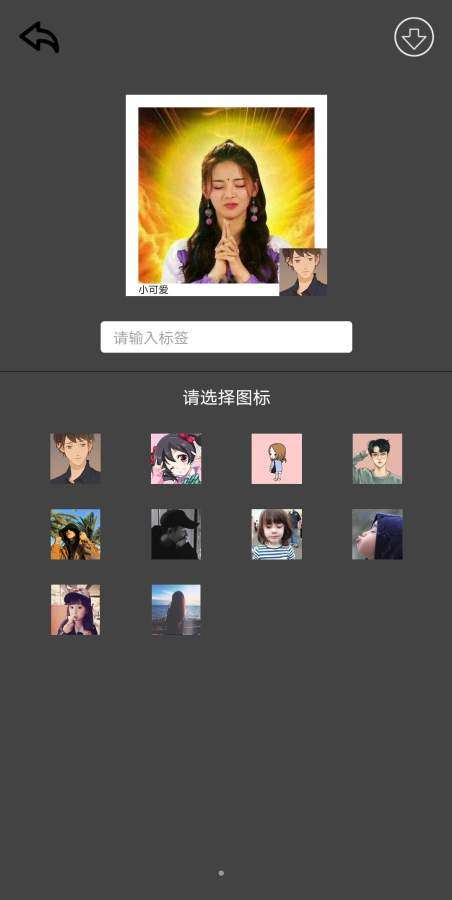452x900 pixels.
Task: Pick the girl with hat selfie icon
Action: [75, 610]
